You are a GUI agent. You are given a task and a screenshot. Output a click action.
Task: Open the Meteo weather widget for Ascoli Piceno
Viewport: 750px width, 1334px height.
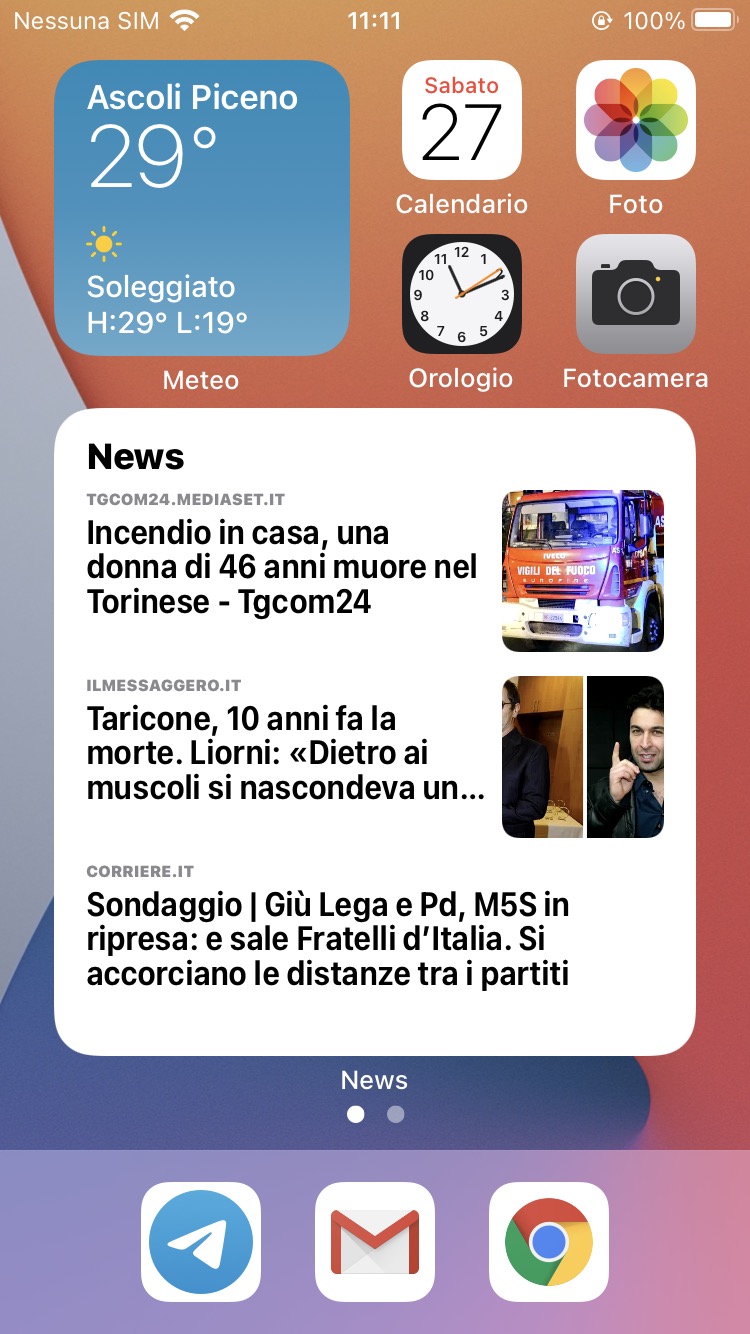(x=201, y=208)
